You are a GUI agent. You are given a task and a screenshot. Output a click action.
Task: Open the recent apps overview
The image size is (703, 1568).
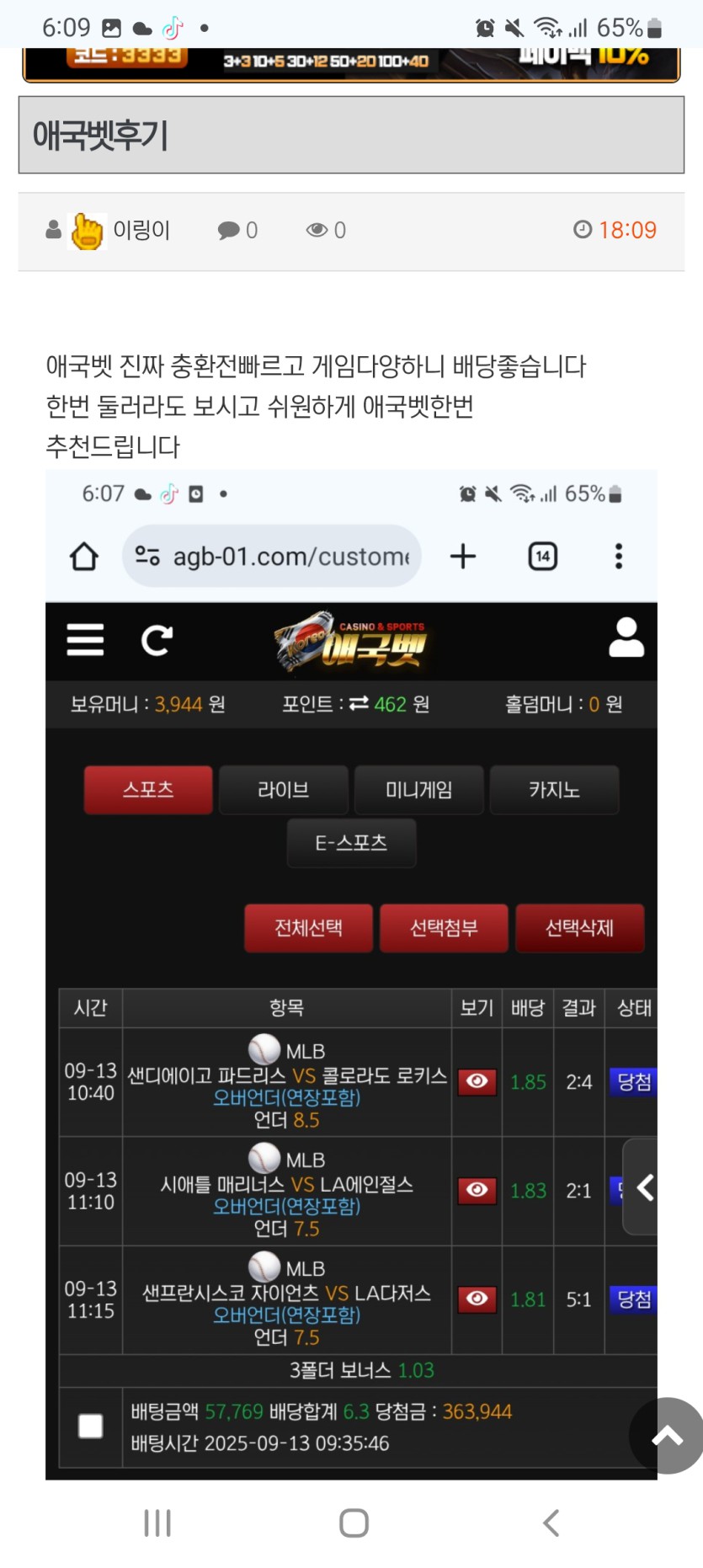pyautogui.click(x=157, y=1523)
